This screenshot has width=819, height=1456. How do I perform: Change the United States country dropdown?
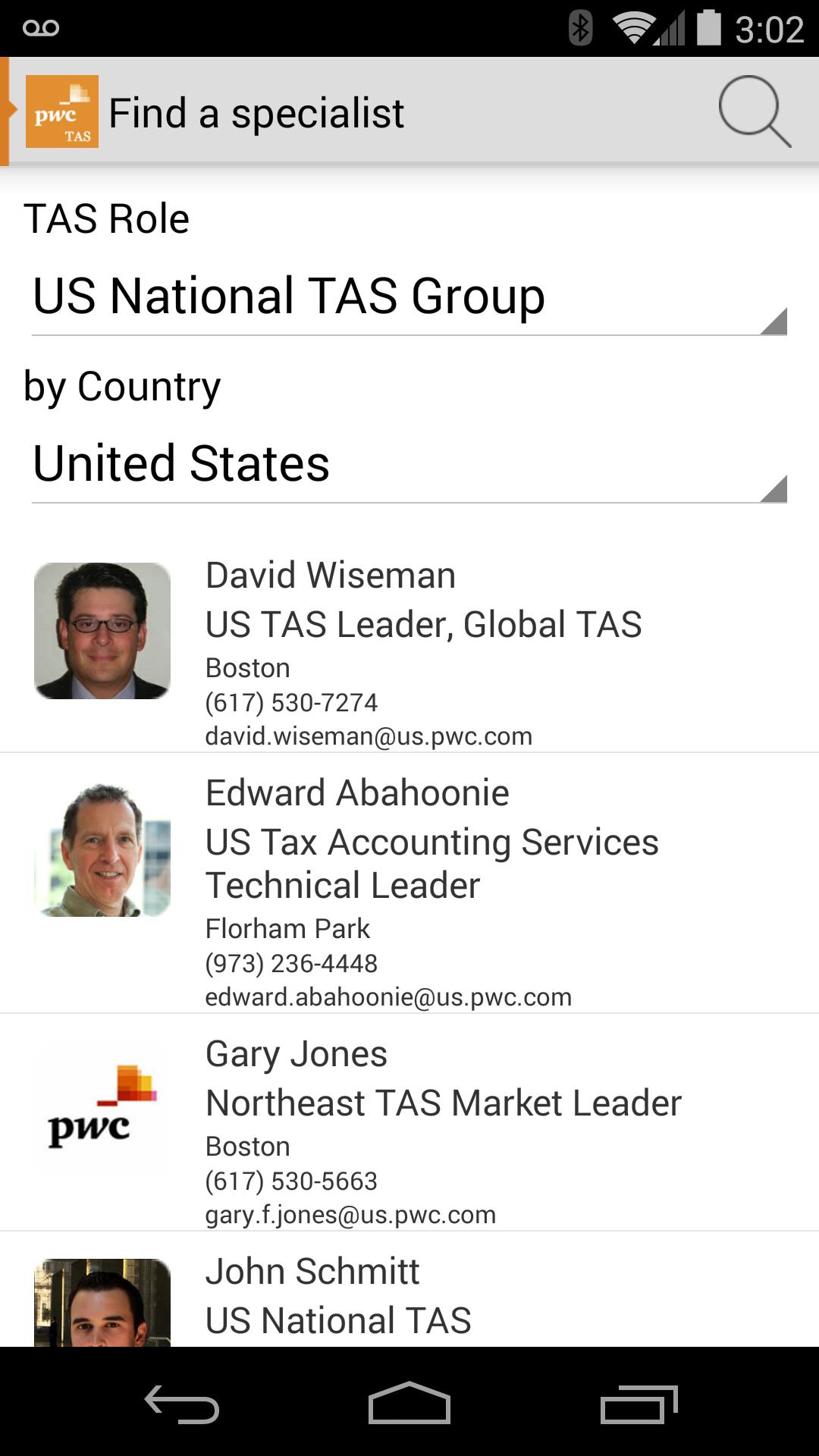(409, 464)
